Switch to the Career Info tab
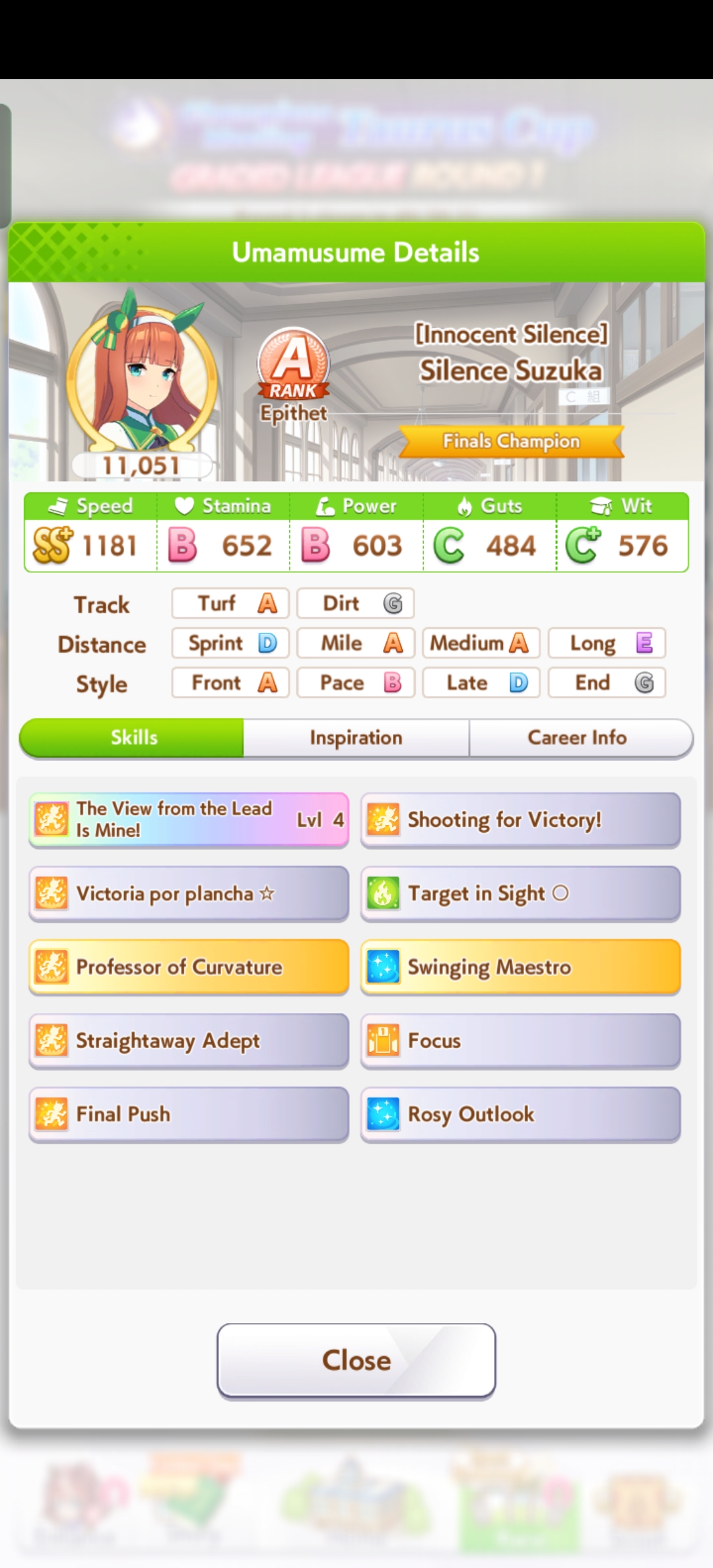The width and height of the screenshot is (713, 1568). click(x=578, y=737)
